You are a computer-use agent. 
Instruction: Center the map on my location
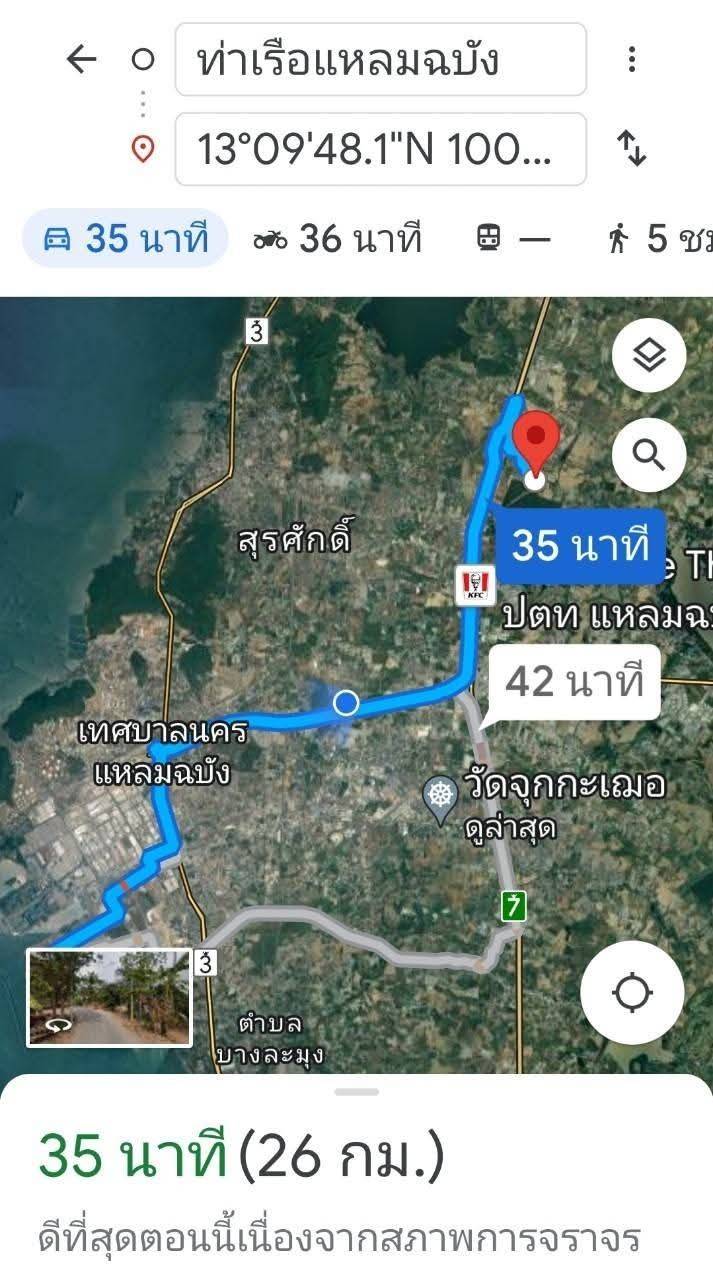tap(632, 993)
